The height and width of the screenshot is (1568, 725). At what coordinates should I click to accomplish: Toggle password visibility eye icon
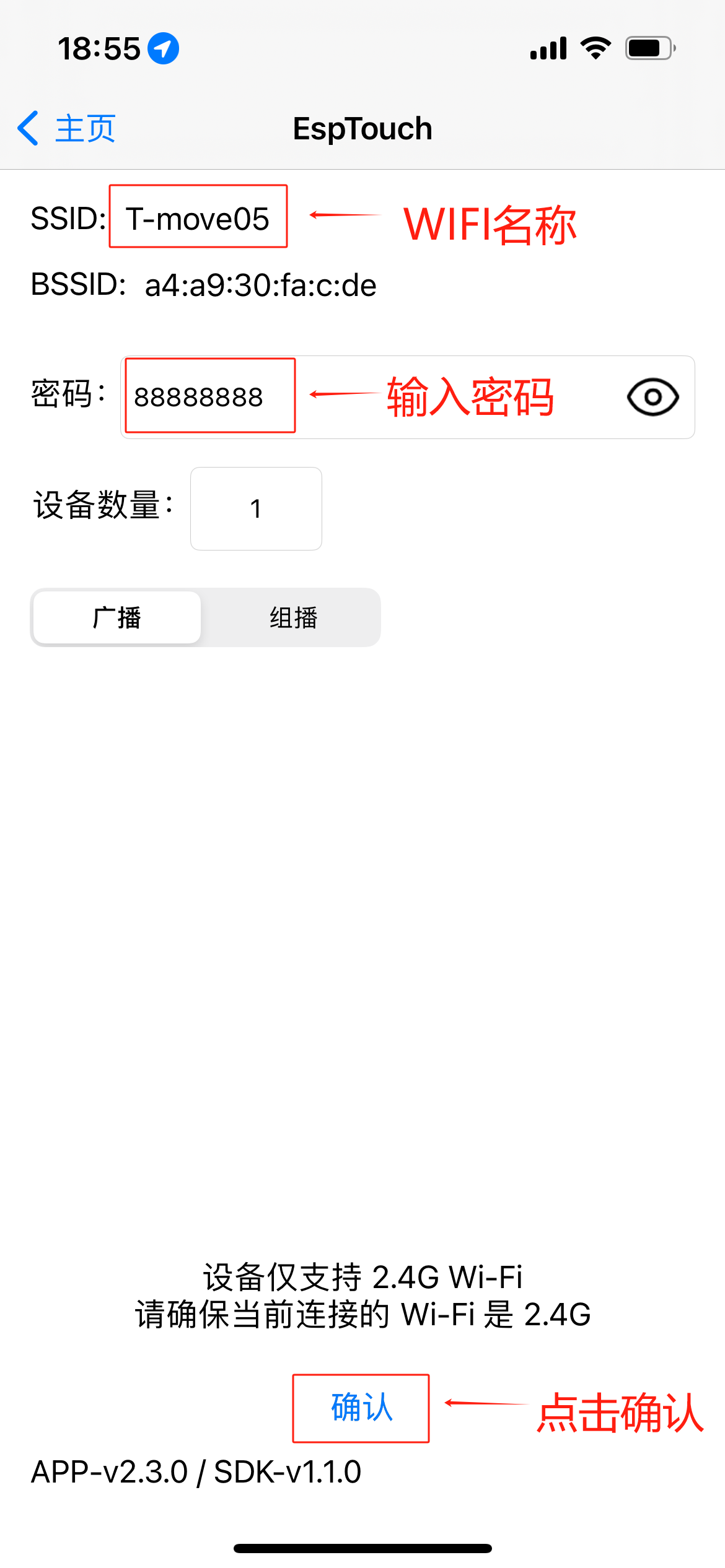tap(652, 397)
